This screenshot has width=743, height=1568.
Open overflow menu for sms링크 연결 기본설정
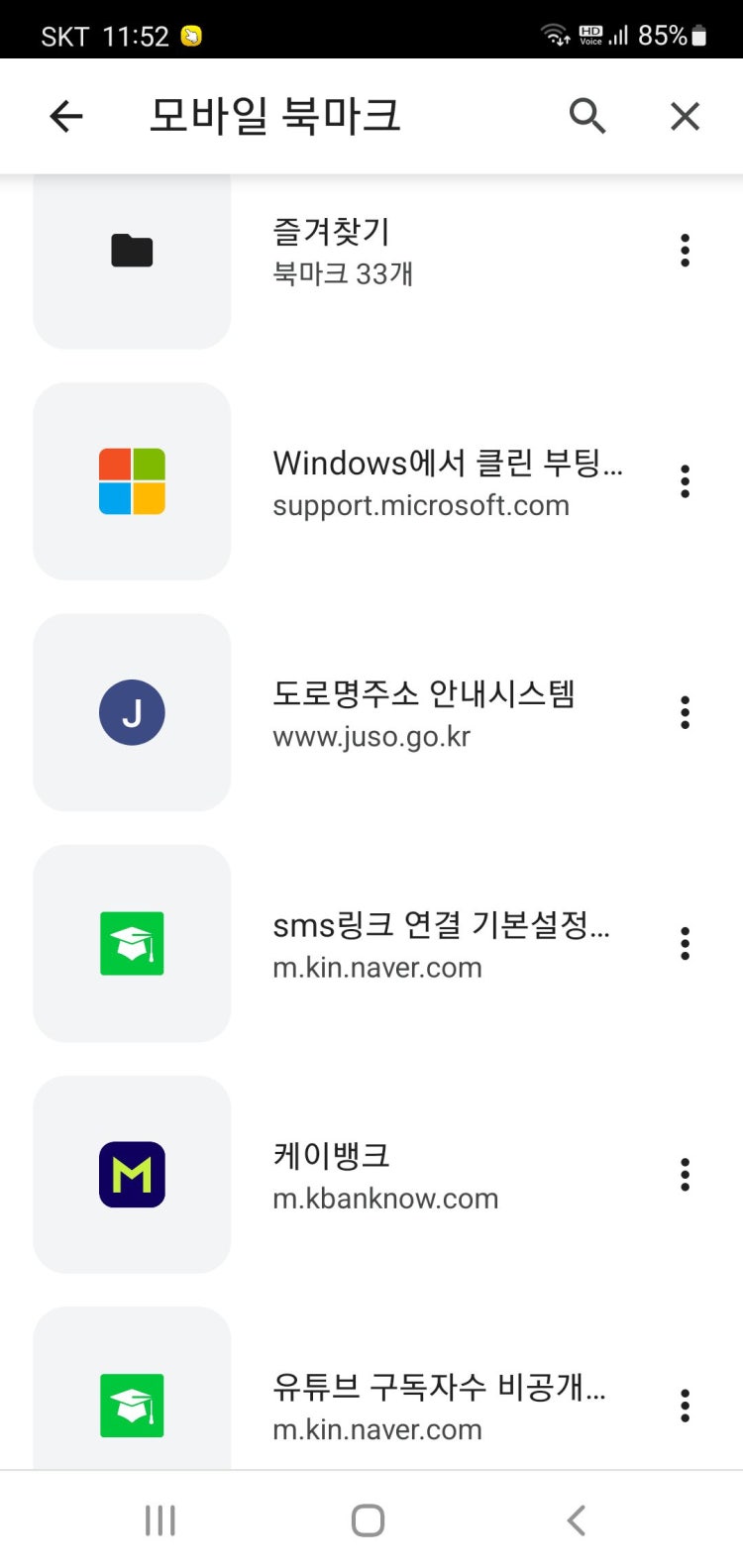(x=685, y=943)
